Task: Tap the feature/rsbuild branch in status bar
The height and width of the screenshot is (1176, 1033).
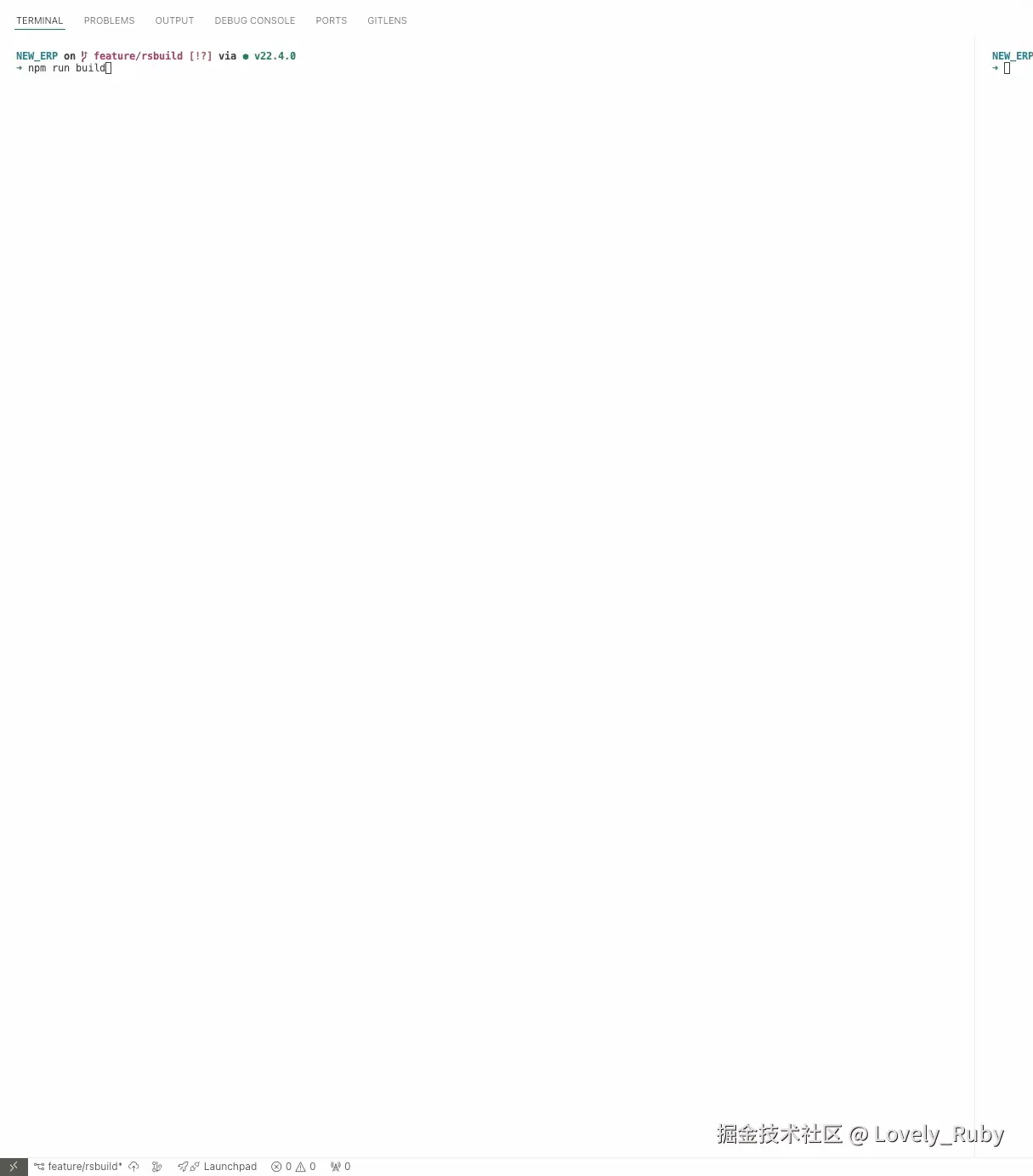Action: click(x=78, y=1167)
